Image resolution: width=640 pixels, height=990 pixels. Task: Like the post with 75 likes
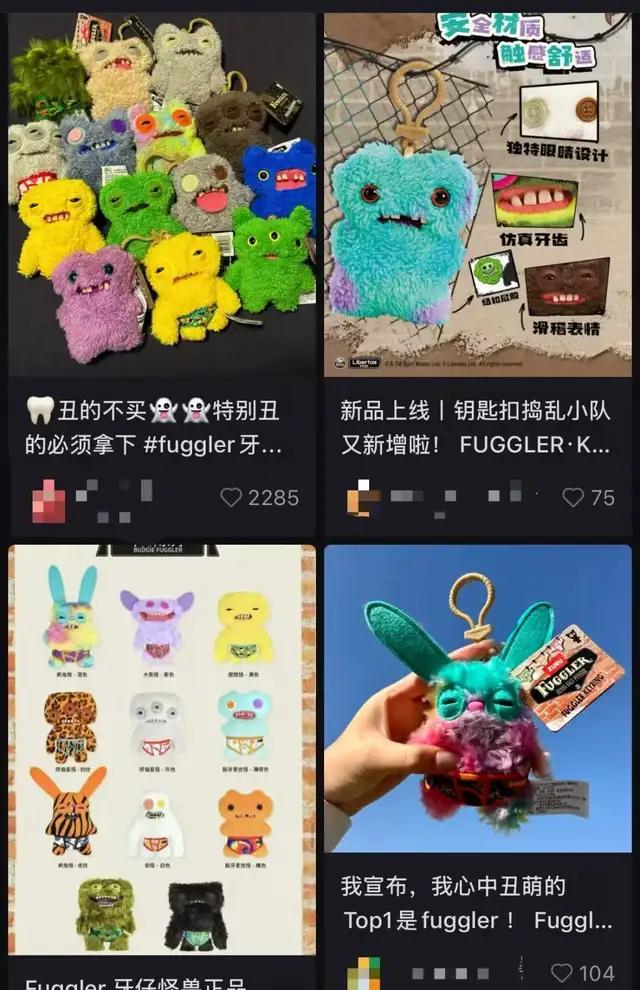pos(573,497)
